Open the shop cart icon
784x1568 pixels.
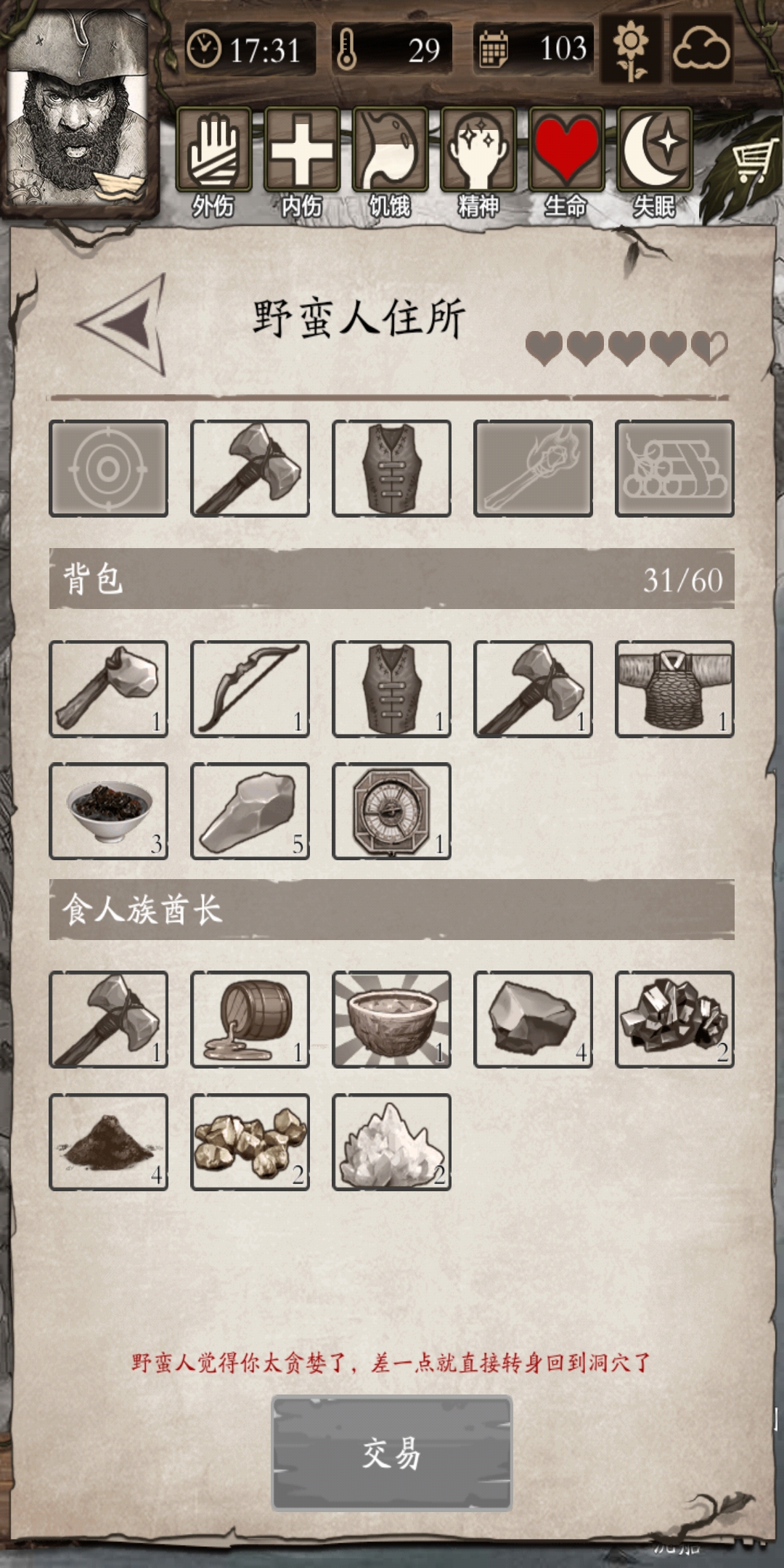coord(751,161)
